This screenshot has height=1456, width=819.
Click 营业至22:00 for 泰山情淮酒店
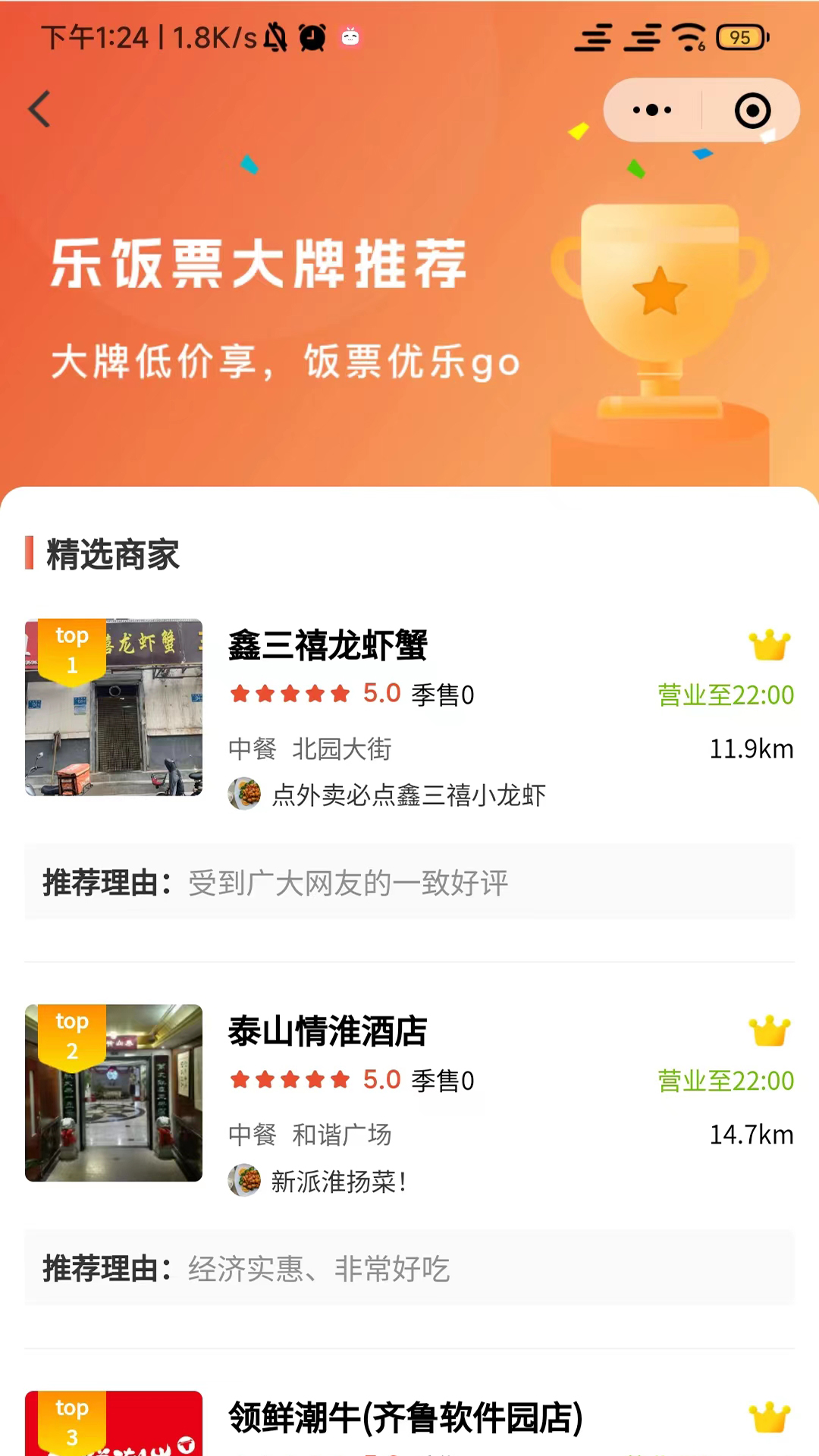726,1081
